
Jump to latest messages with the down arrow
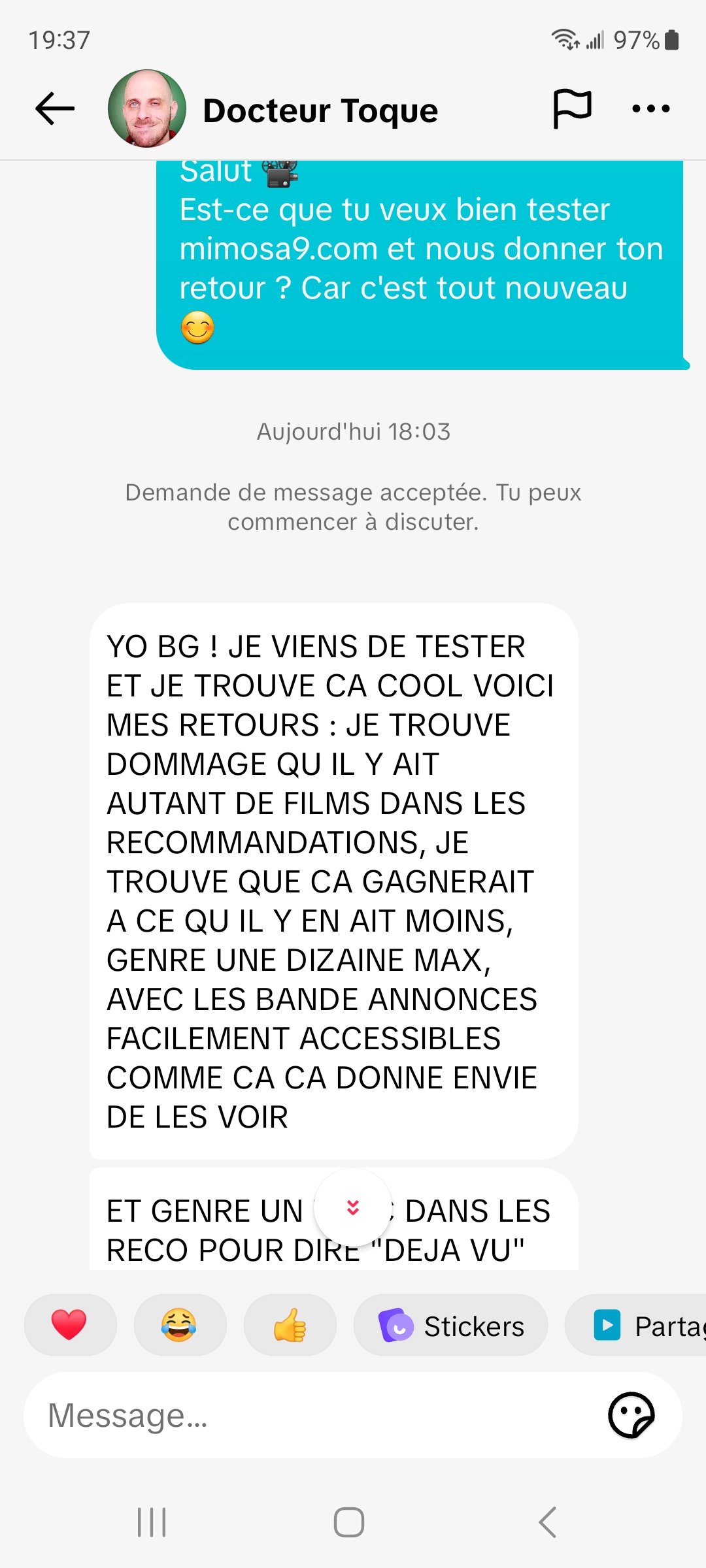(x=353, y=1207)
